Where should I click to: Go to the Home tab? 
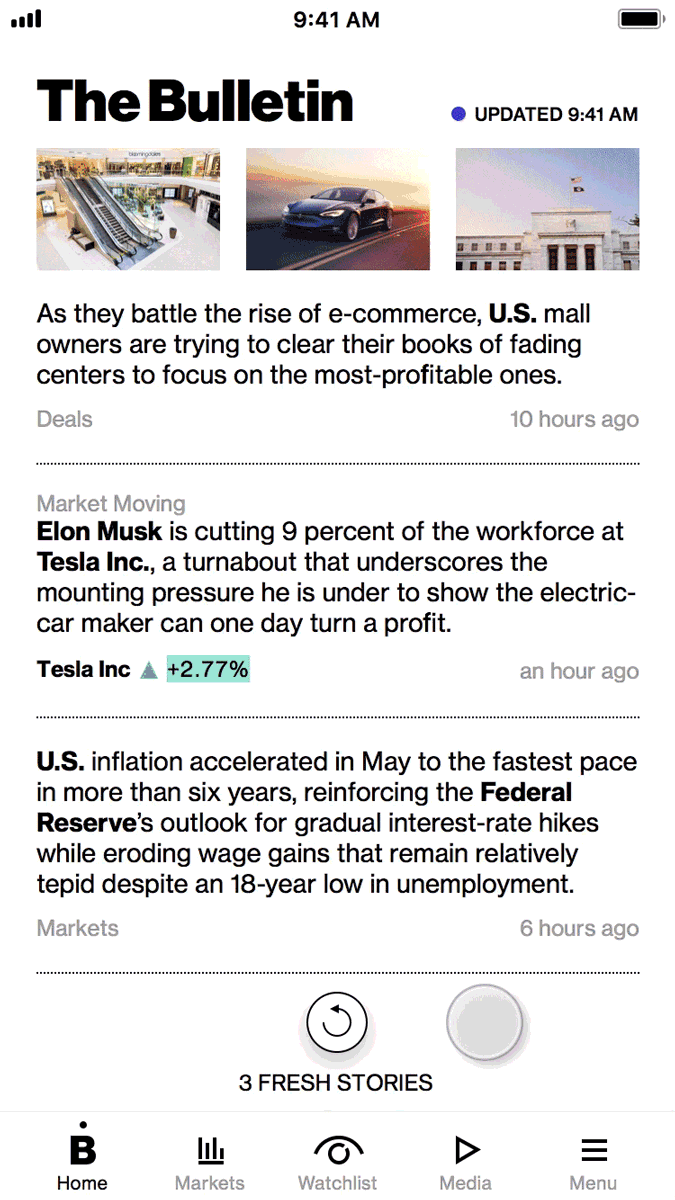pyautogui.click(x=82, y=1162)
